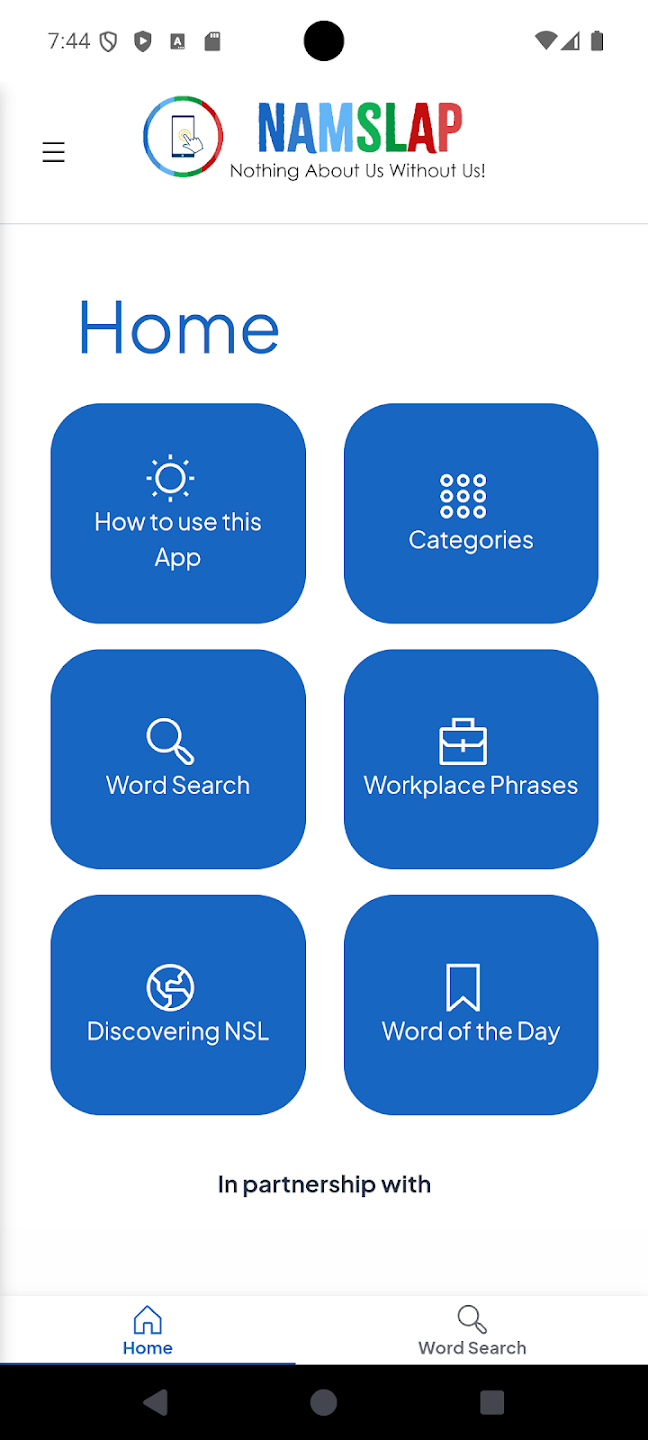
Task: Open the Word Search tile
Action: tap(178, 759)
